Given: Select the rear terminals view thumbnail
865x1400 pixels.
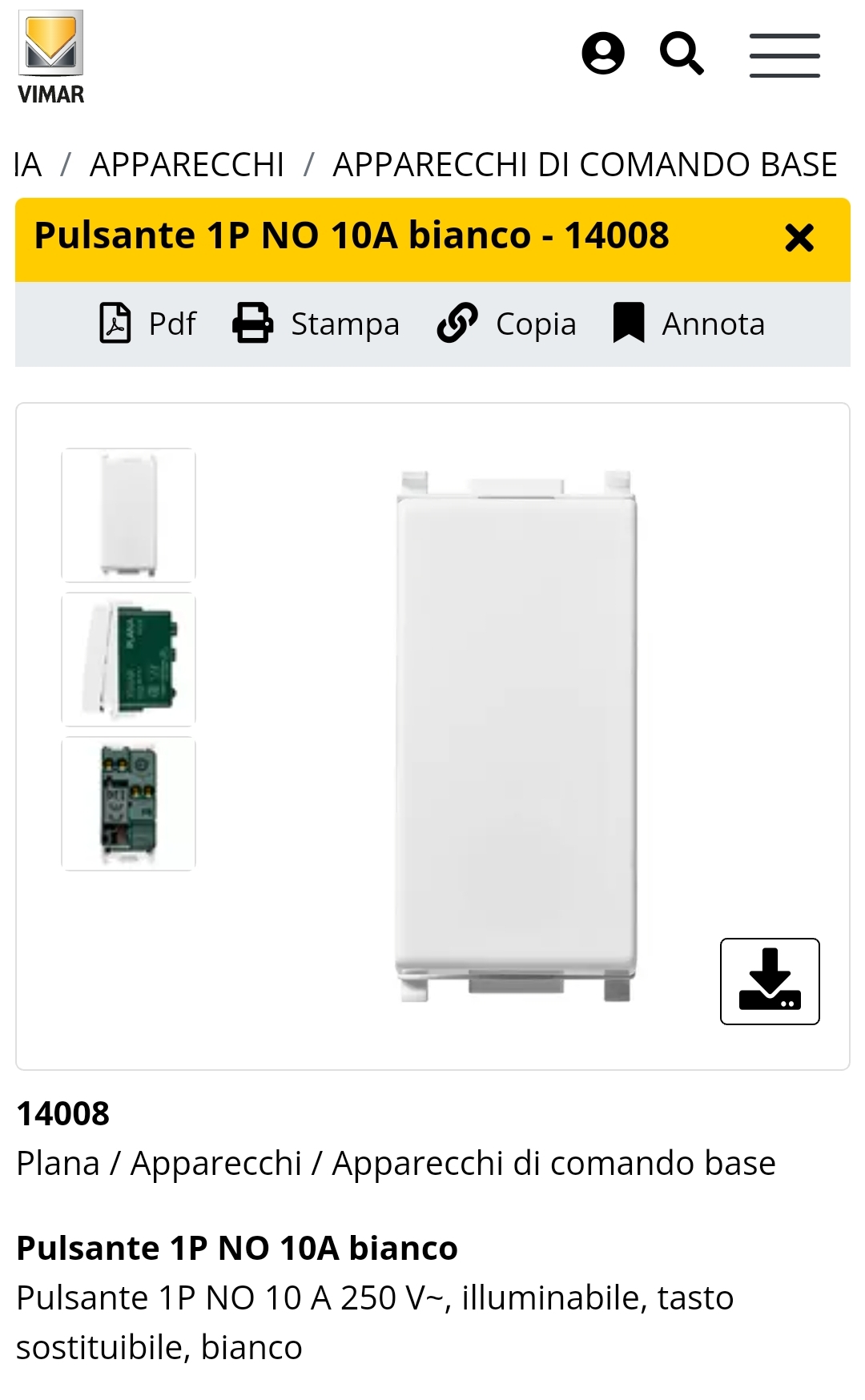Looking at the screenshot, I should (129, 803).
